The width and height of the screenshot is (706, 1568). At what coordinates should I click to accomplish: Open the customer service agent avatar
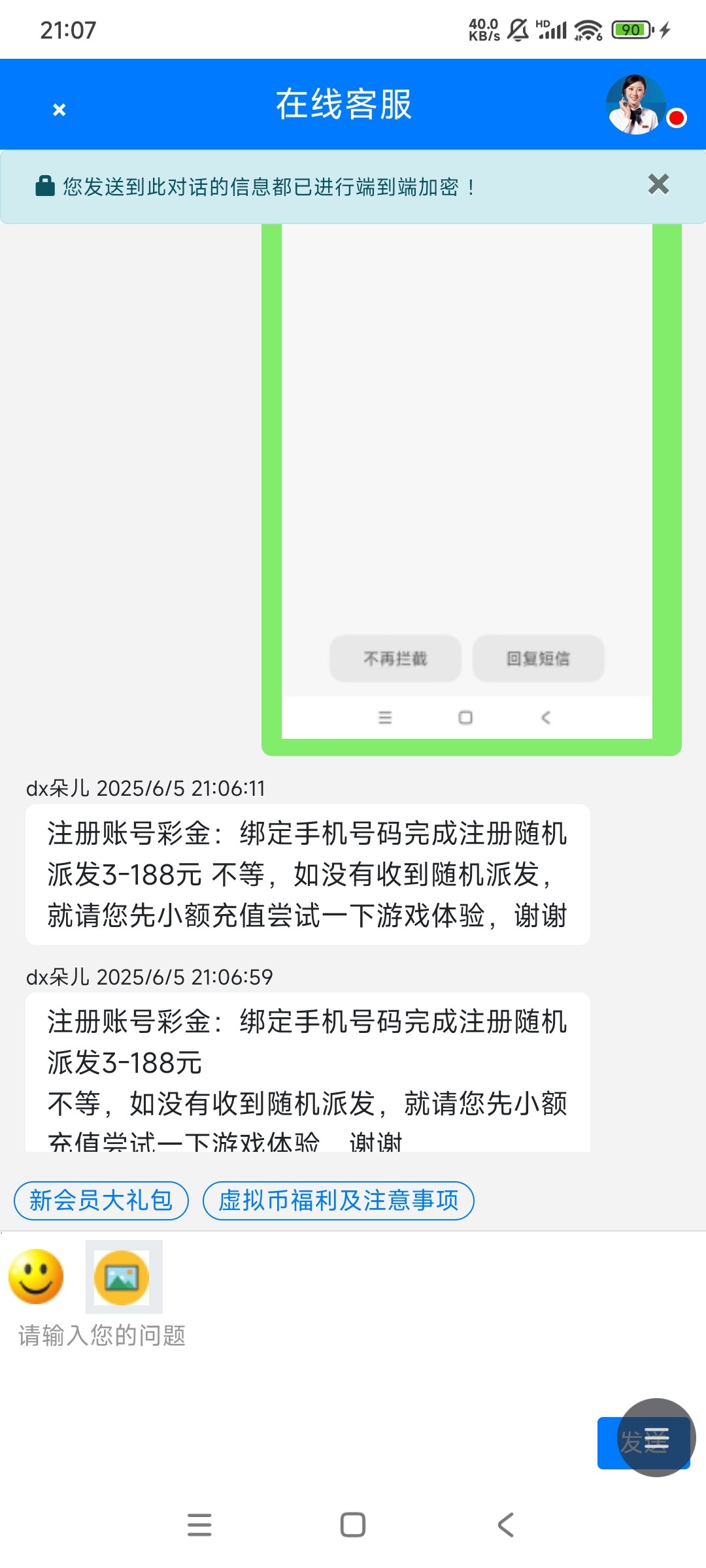[635, 105]
